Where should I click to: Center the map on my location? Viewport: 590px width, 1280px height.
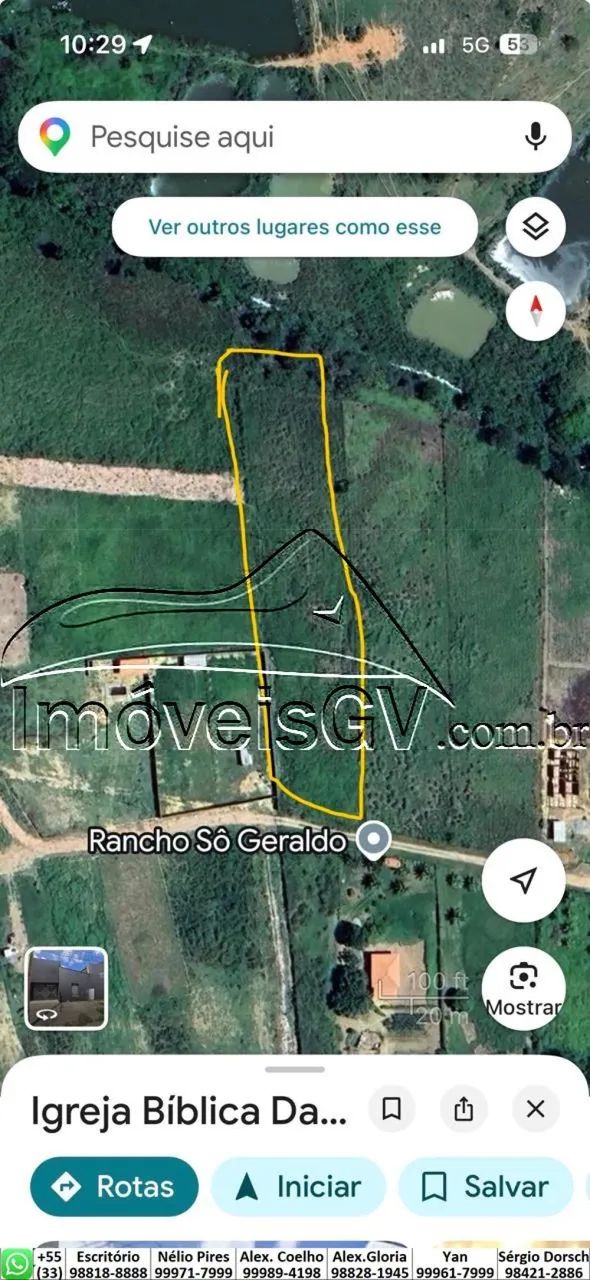523,880
